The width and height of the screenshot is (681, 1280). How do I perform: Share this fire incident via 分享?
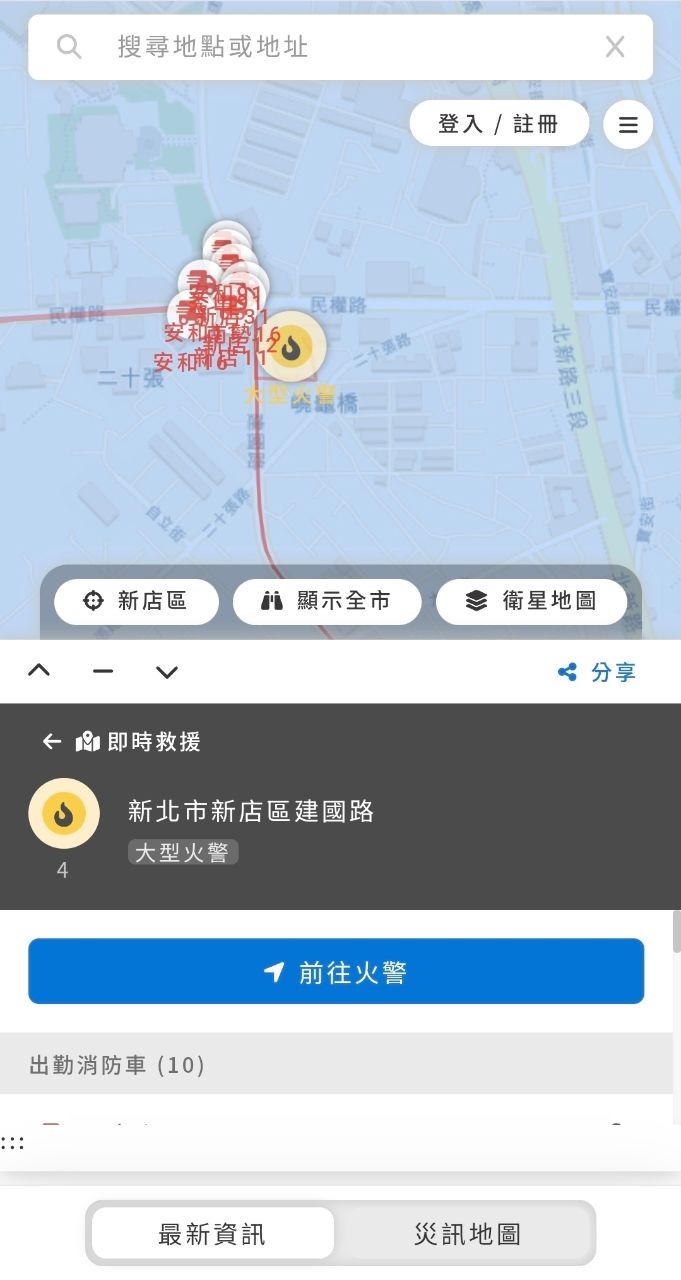click(x=597, y=672)
